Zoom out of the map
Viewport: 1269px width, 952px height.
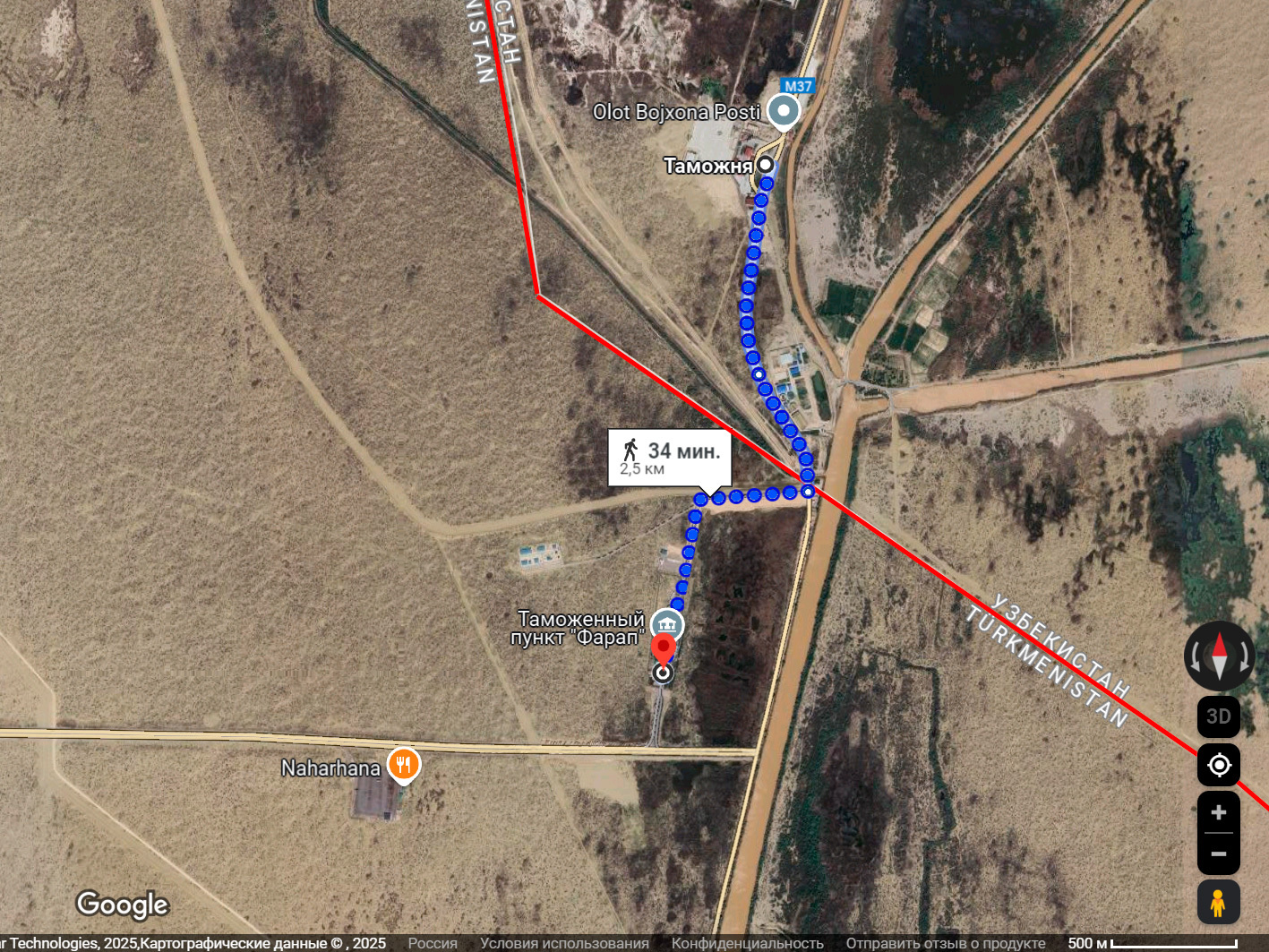[x=1219, y=854]
